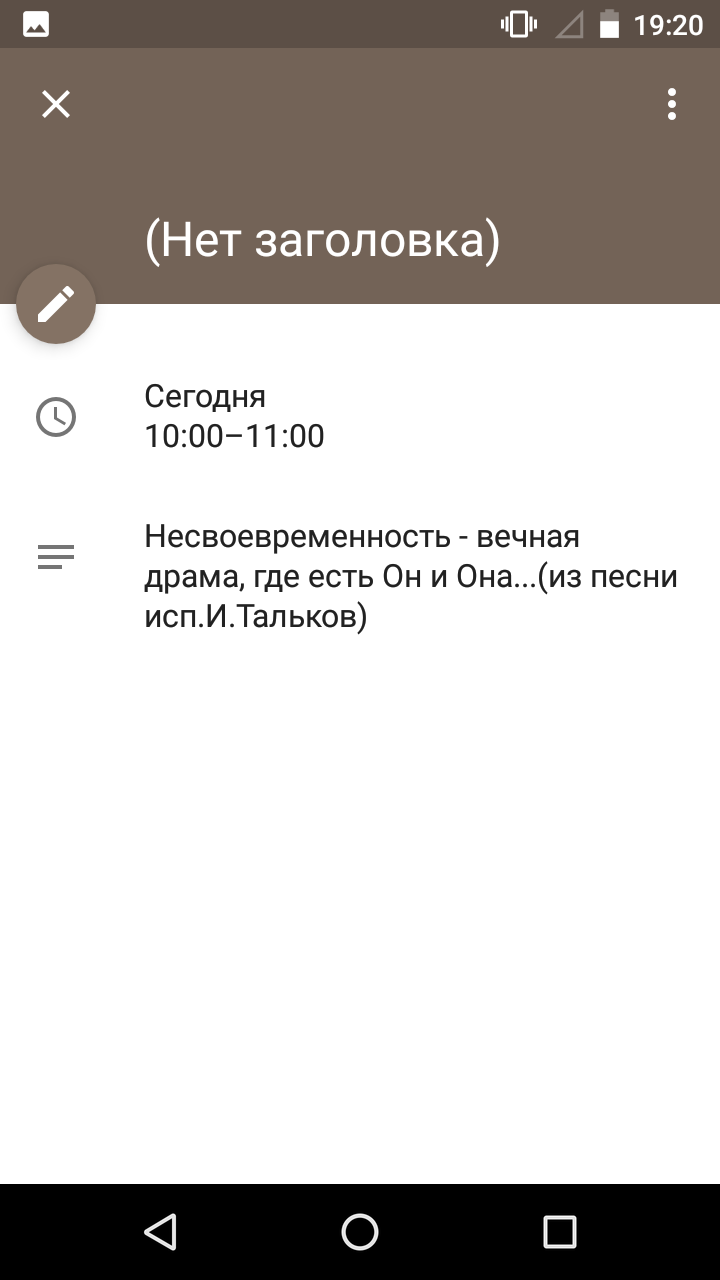Image resolution: width=720 pixels, height=1280 pixels.
Task: Open the recent apps overview
Action: pos(560,1232)
